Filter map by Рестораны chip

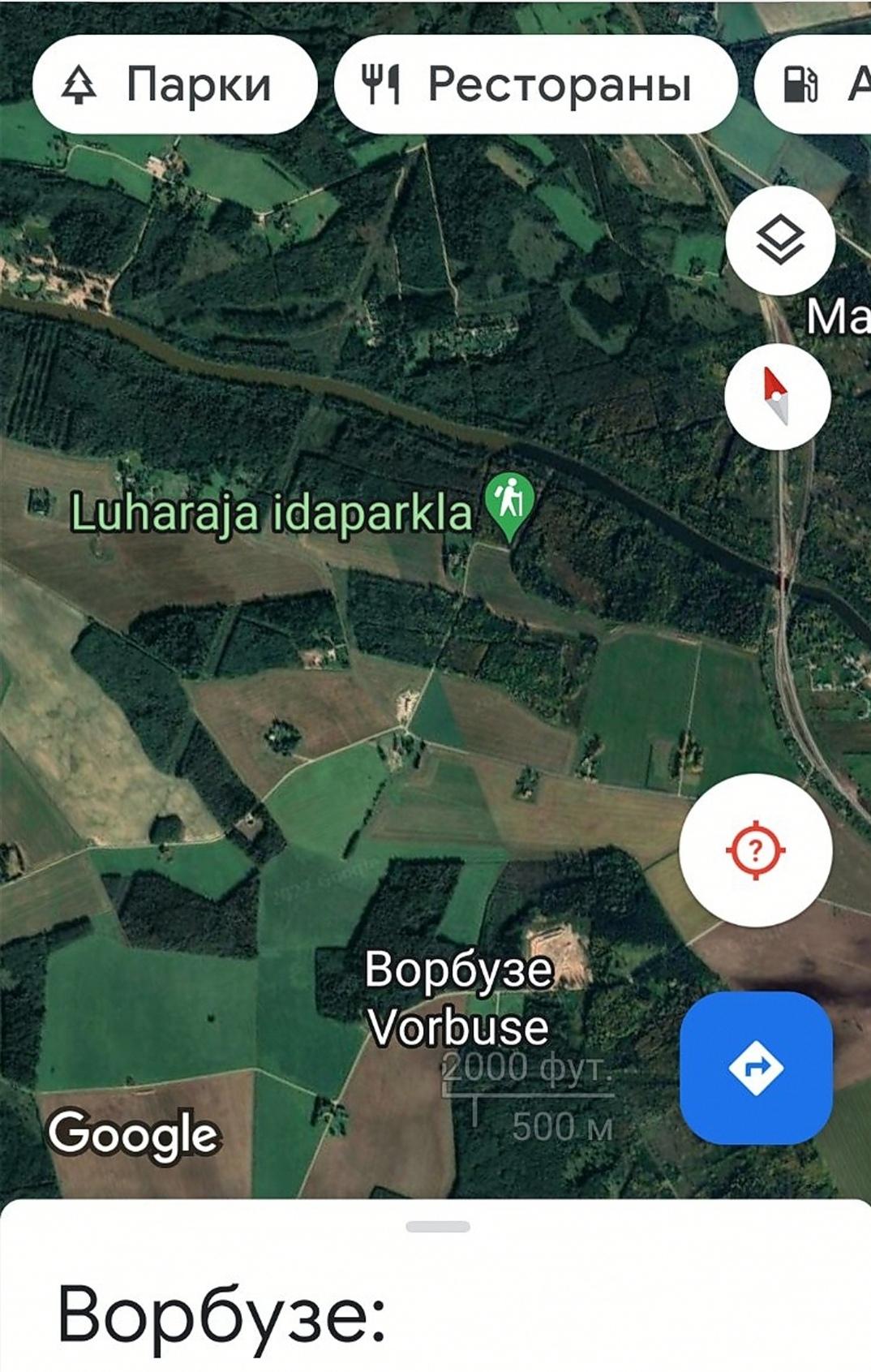click(535, 84)
